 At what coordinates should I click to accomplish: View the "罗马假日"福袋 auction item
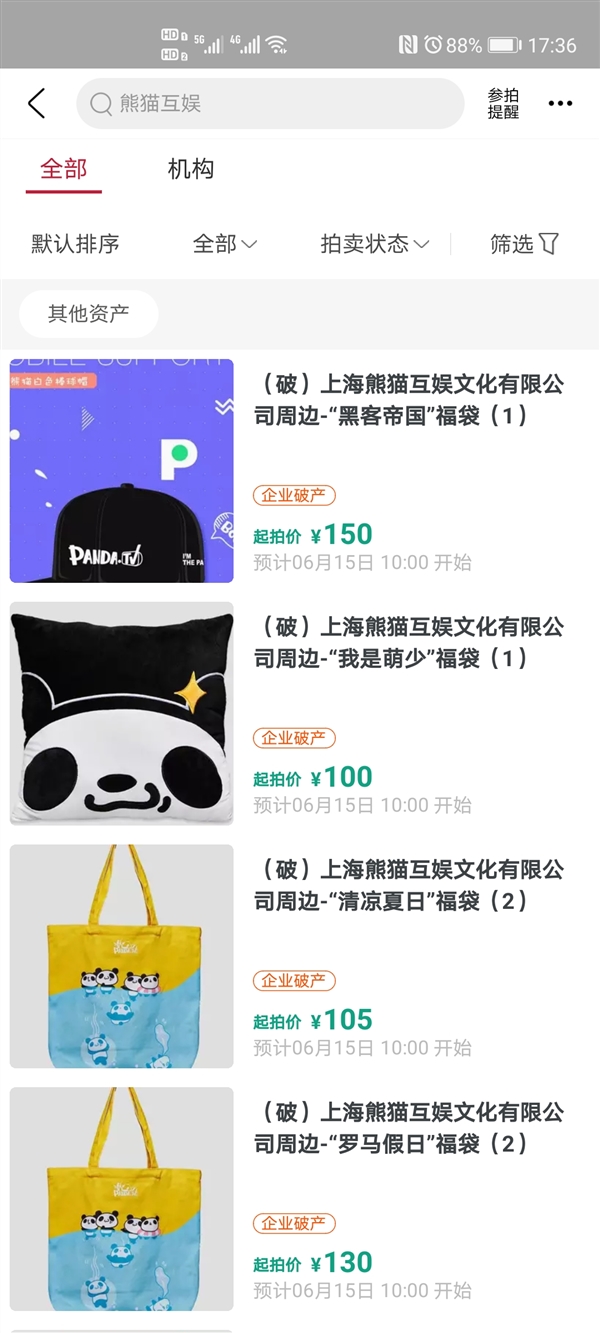300,1199
